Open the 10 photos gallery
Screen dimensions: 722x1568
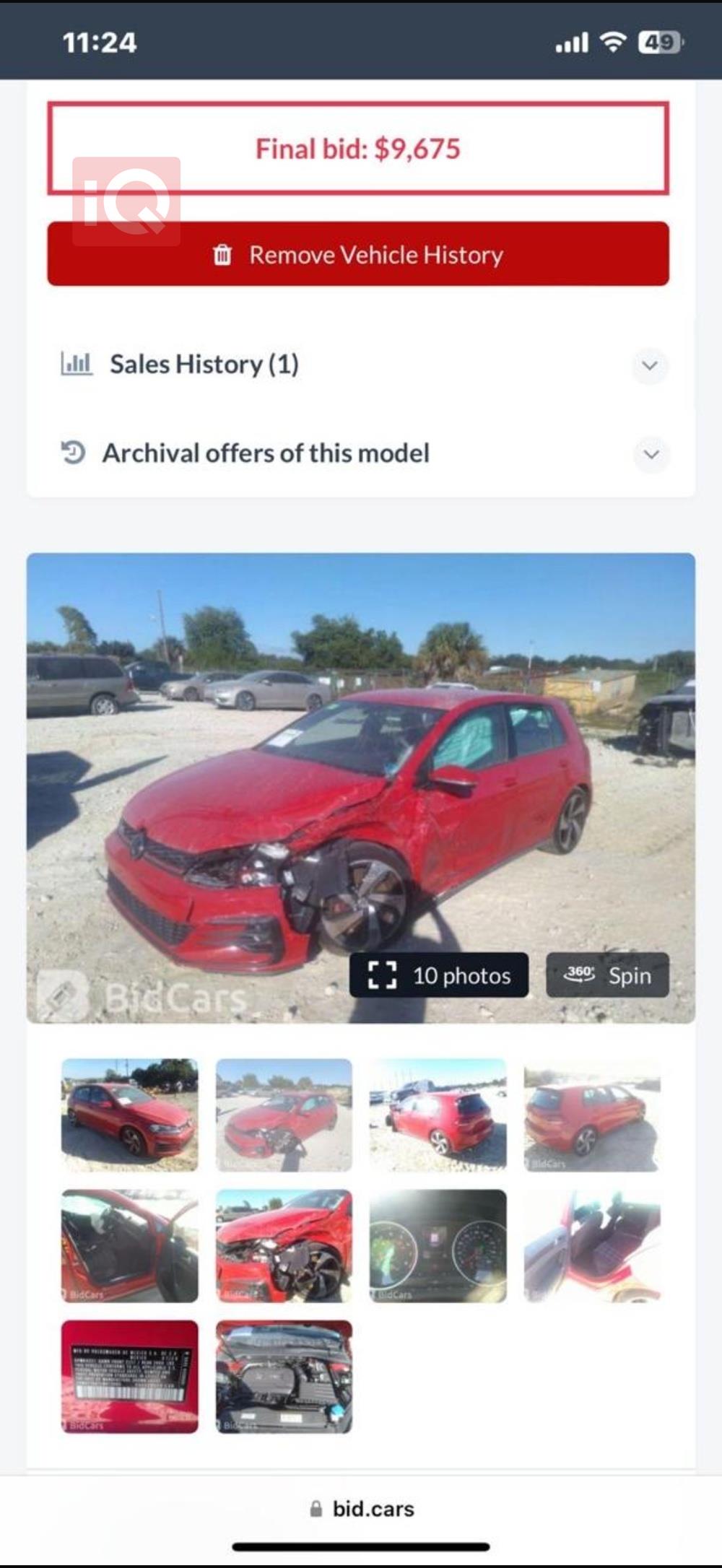439,975
